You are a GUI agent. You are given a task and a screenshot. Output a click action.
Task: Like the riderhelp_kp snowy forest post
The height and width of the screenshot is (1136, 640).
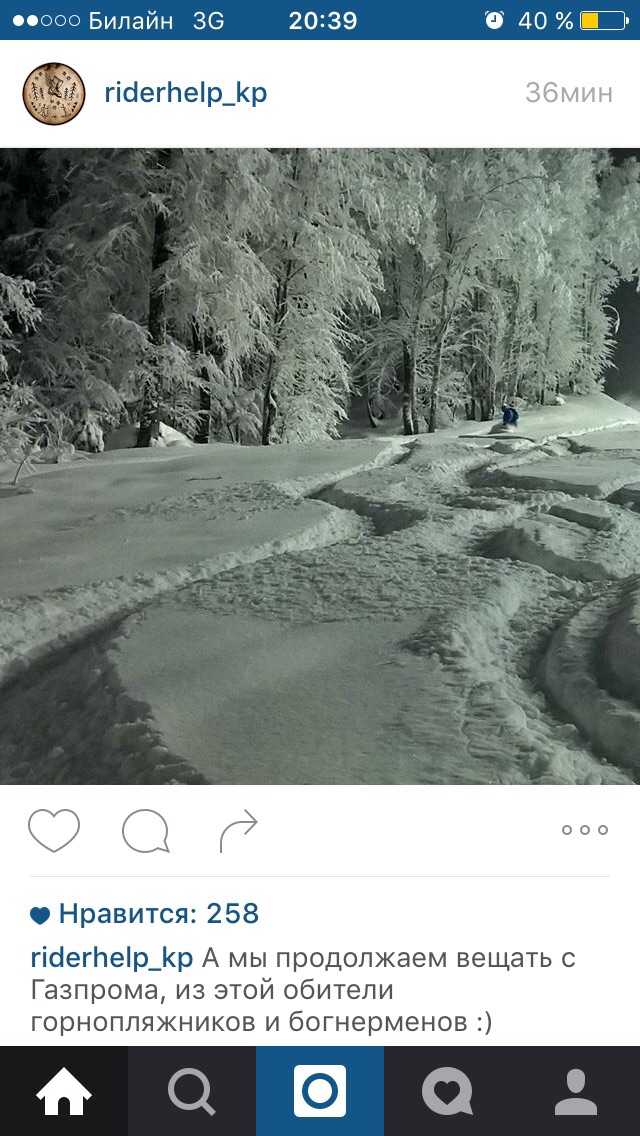point(54,830)
